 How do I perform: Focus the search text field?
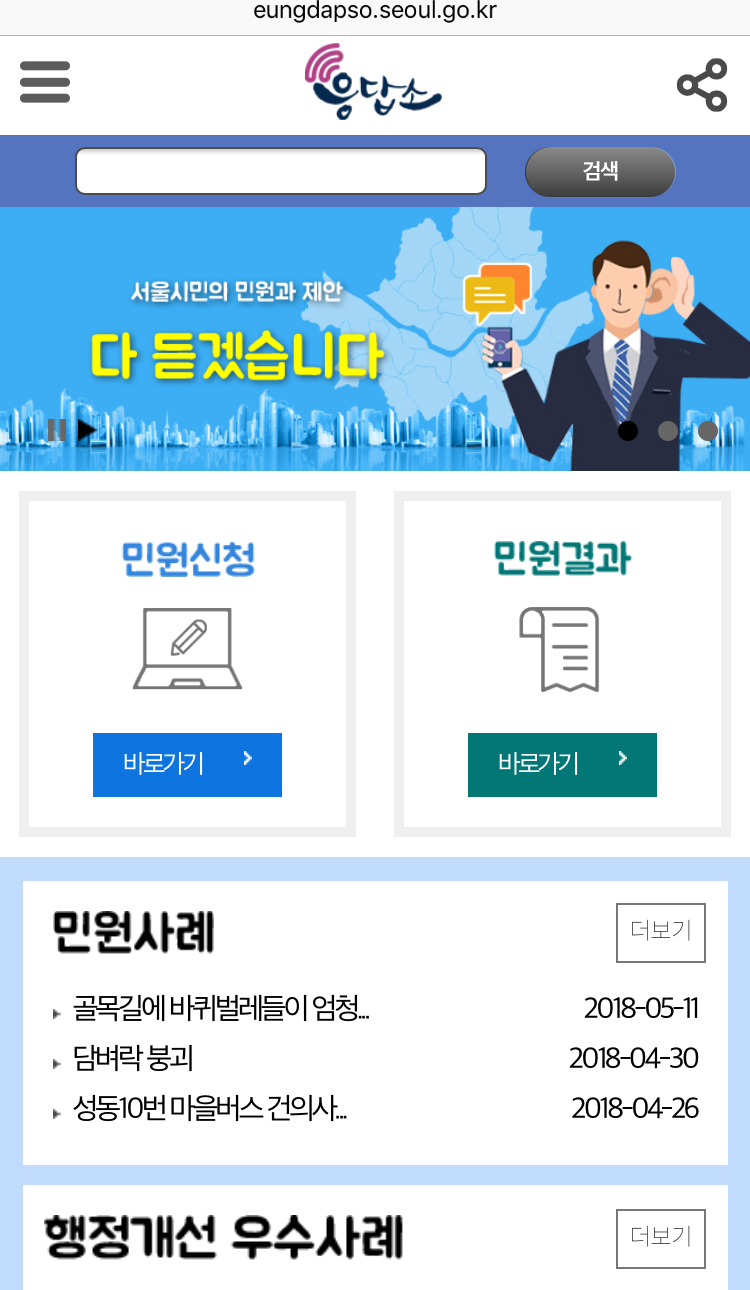[281, 171]
